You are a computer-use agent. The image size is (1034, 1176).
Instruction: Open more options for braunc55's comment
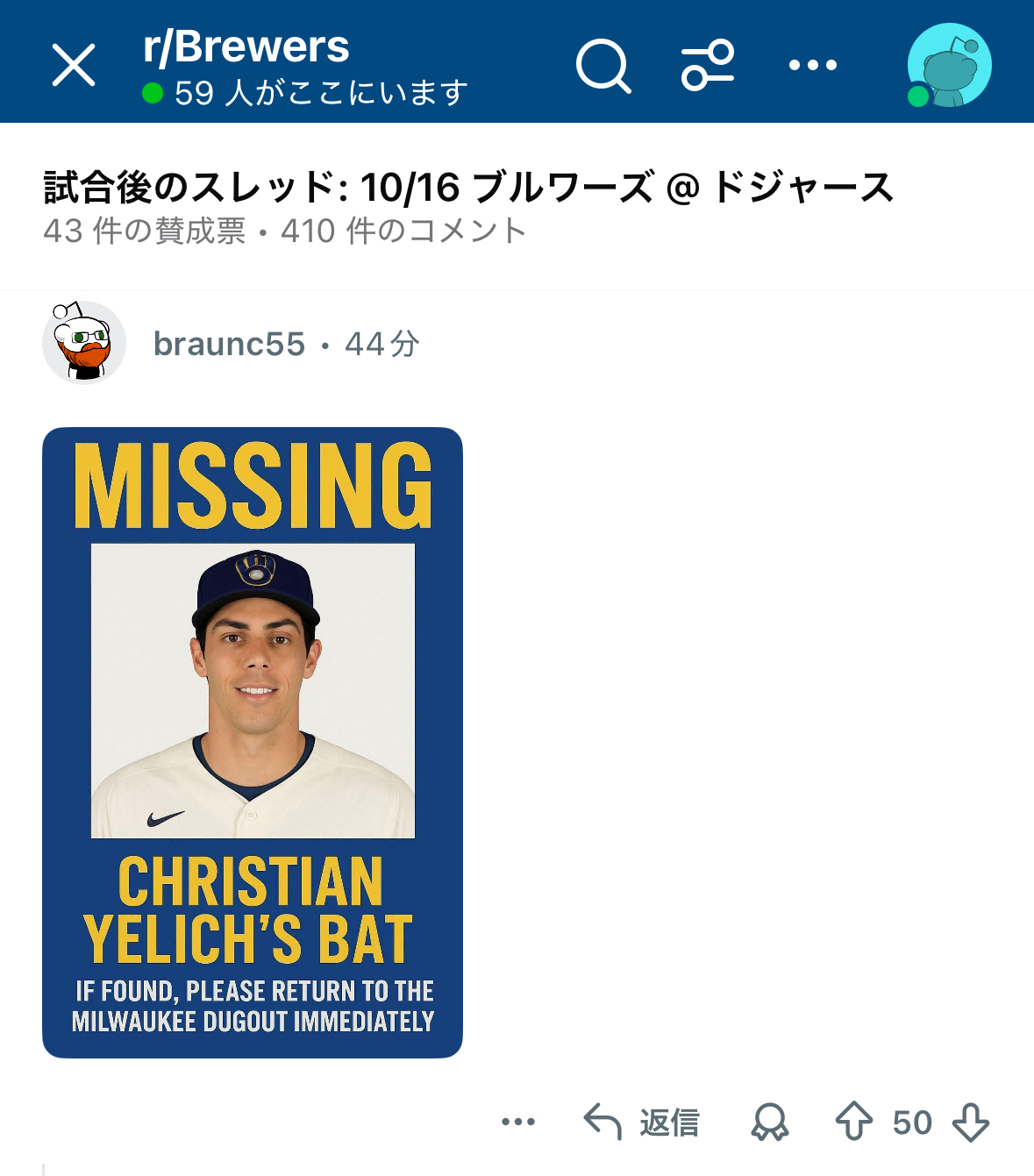pyautogui.click(x=518, y=1122)
